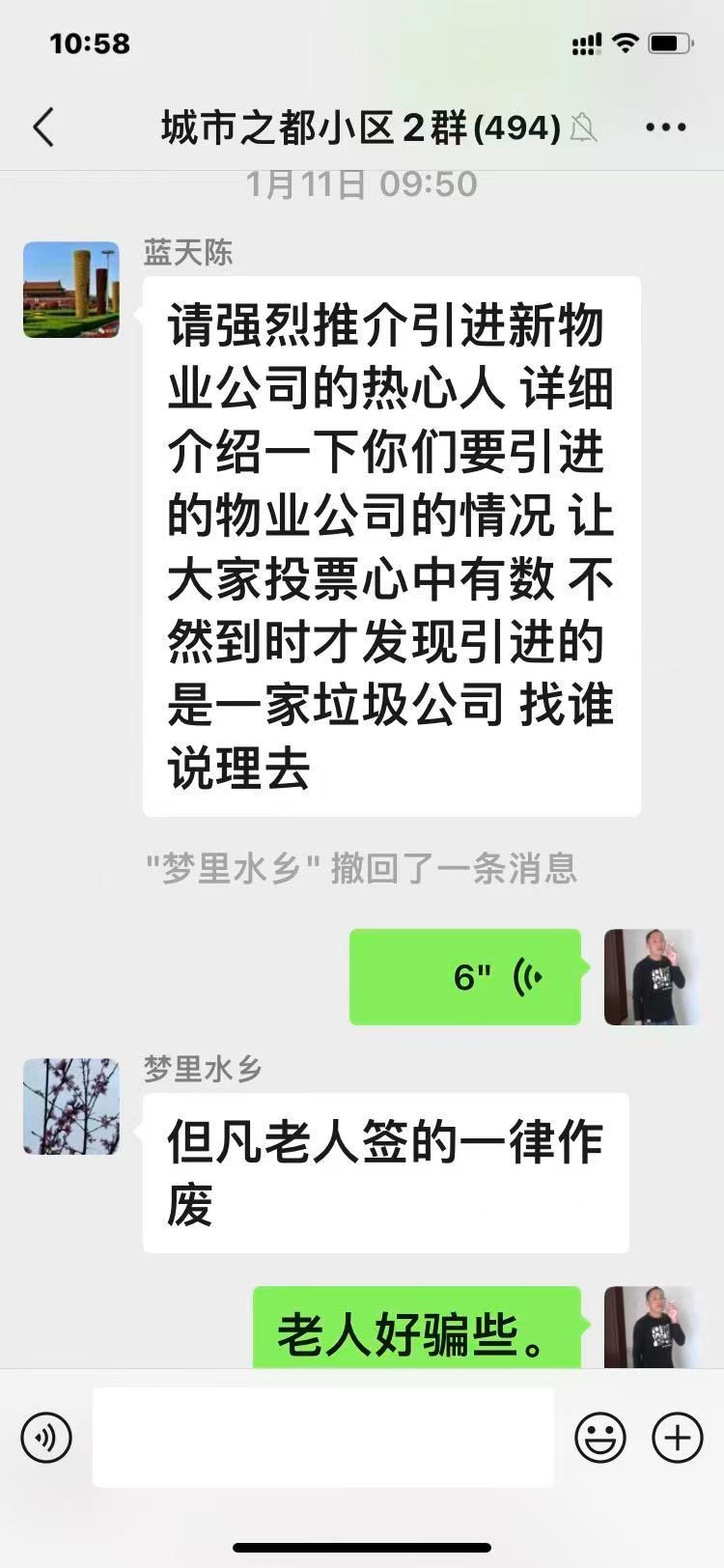
Task: Open 蓝天陈's profile avatar
Action: coord(71,290)
